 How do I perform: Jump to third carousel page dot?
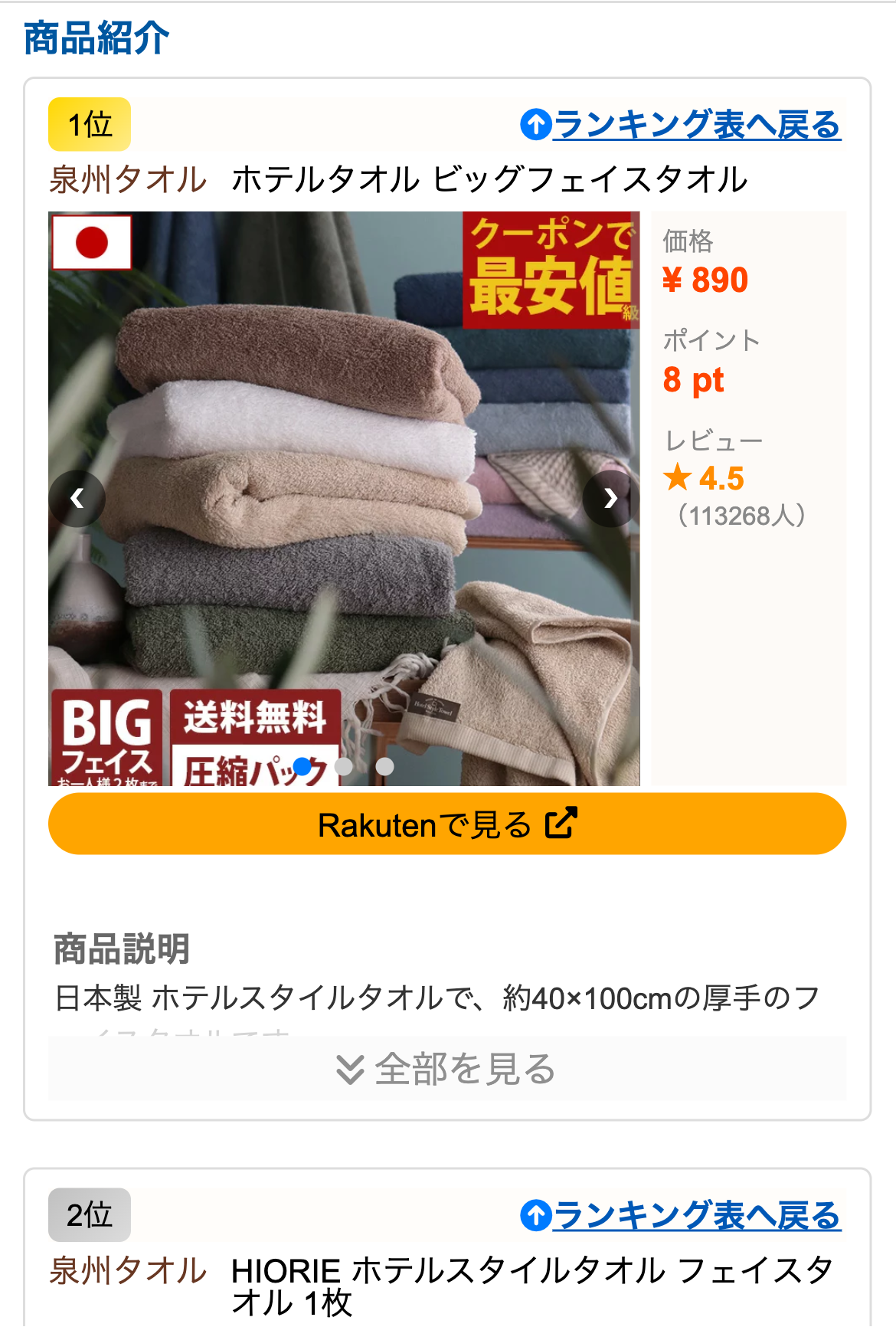pos(385,766)
